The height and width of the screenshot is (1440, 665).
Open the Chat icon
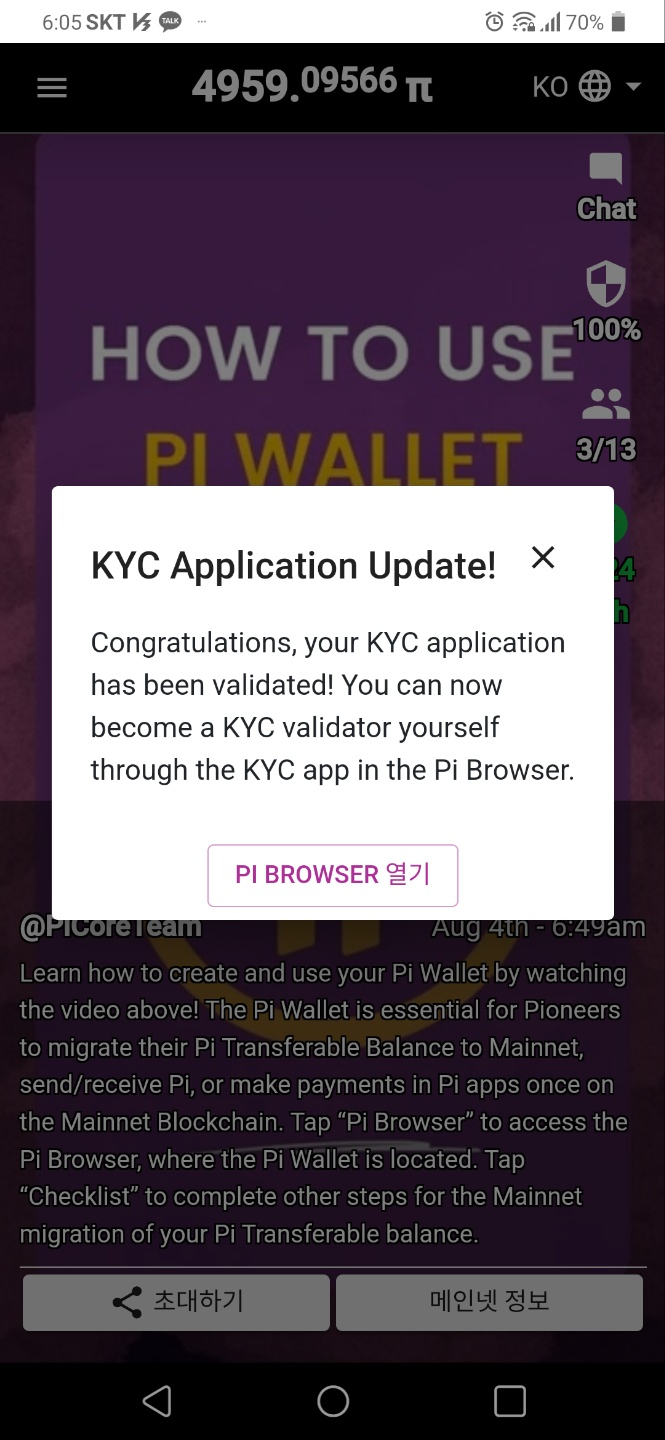(x=606, y=187)
